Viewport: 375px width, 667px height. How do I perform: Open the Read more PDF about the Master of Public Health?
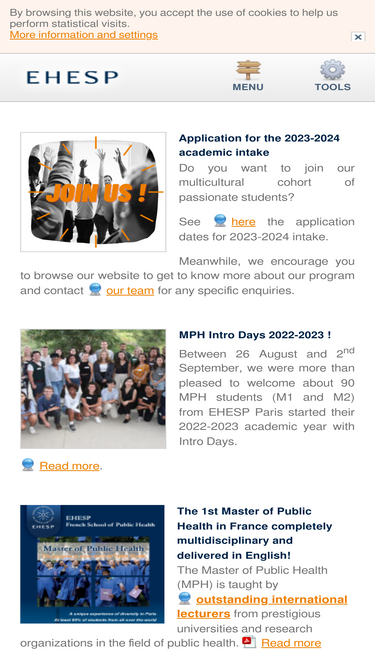291,643
